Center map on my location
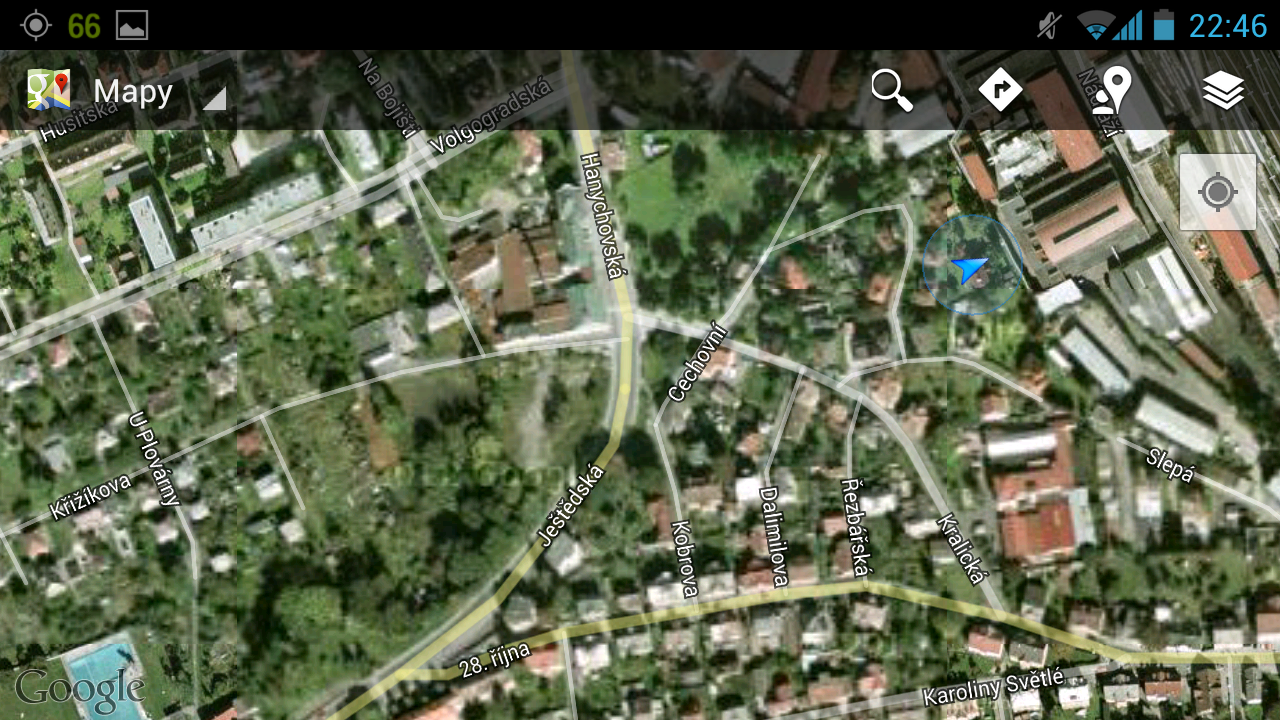Viewport: 1280px width, 720px height. 1217,192
